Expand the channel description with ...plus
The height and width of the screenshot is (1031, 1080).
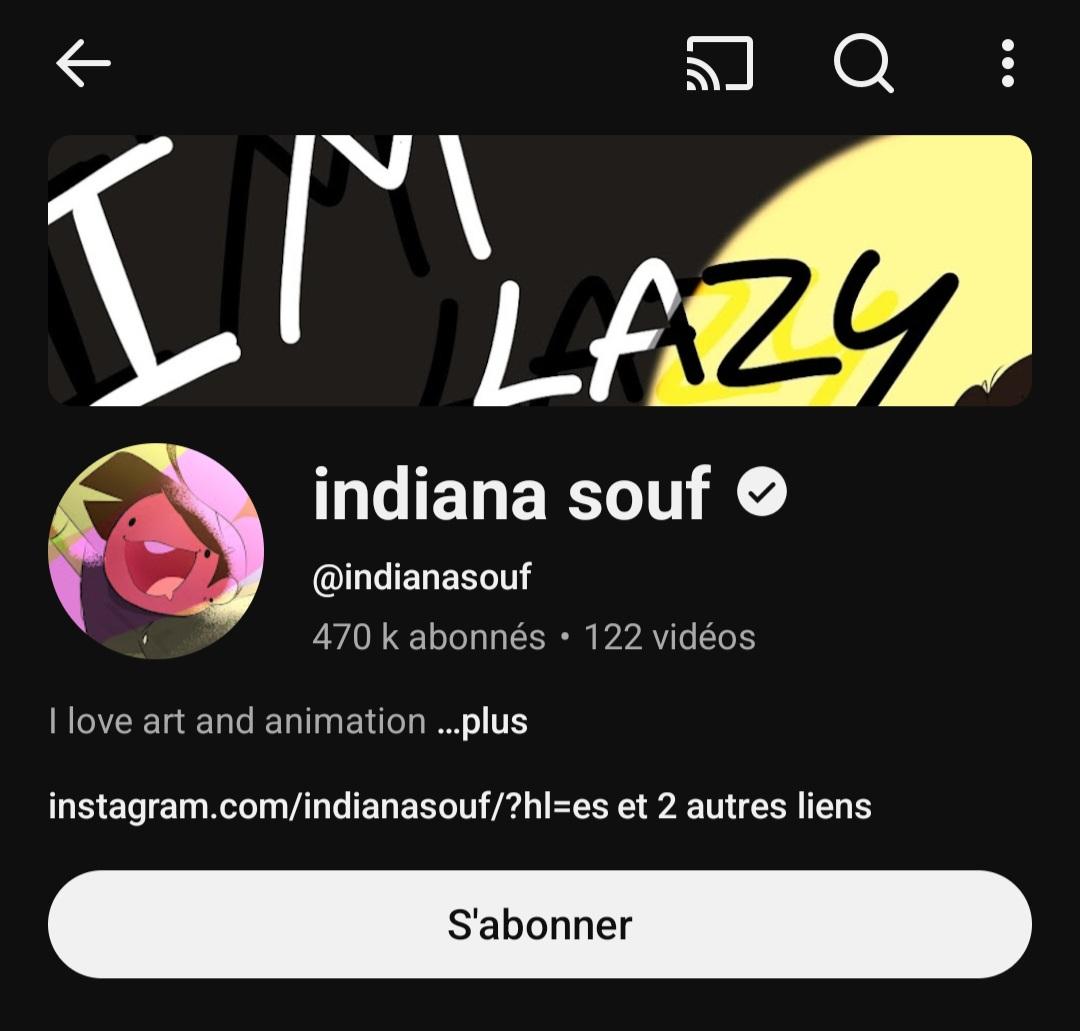tap(483, 721)
